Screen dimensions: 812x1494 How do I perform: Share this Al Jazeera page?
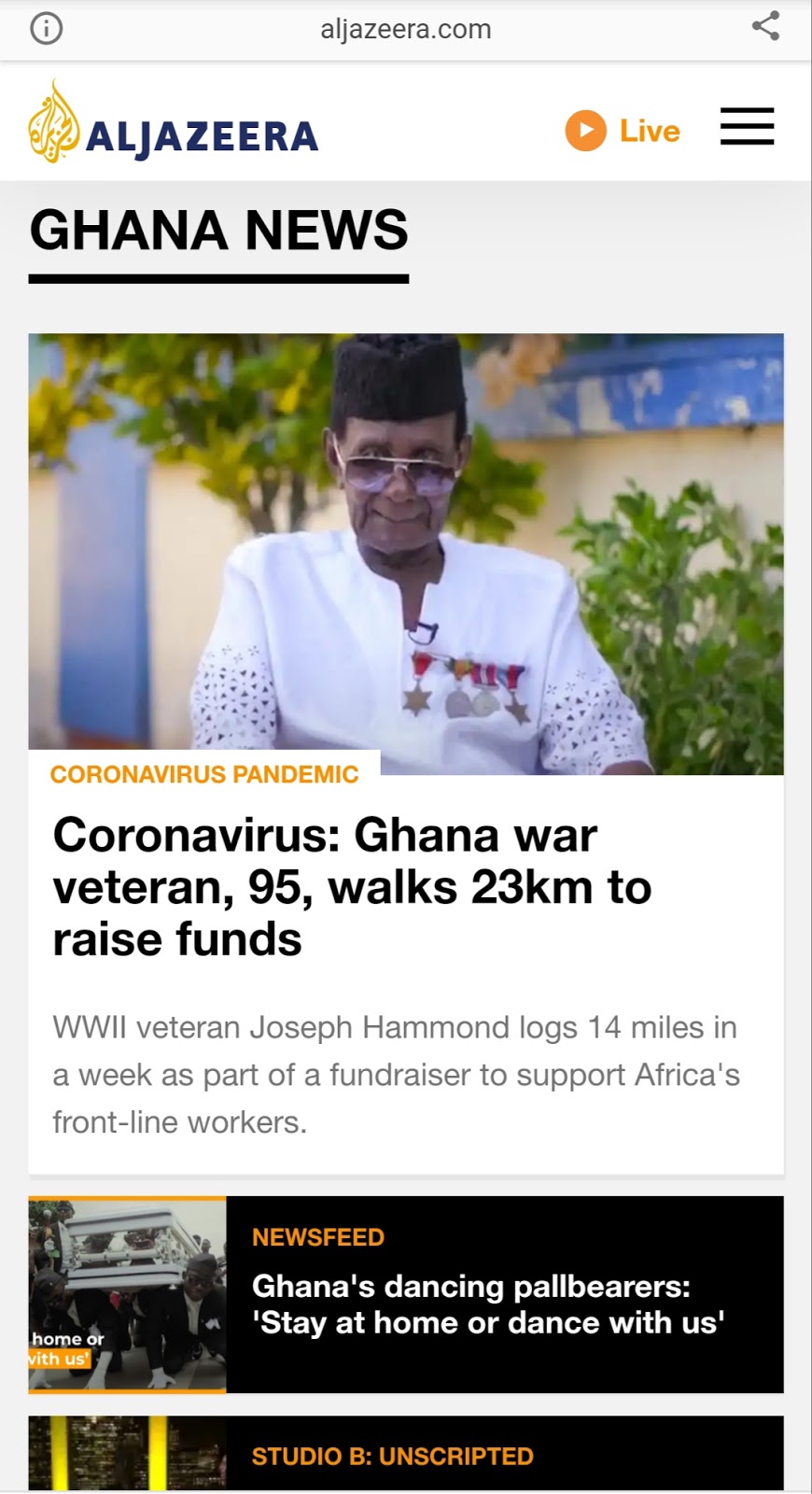765,26
